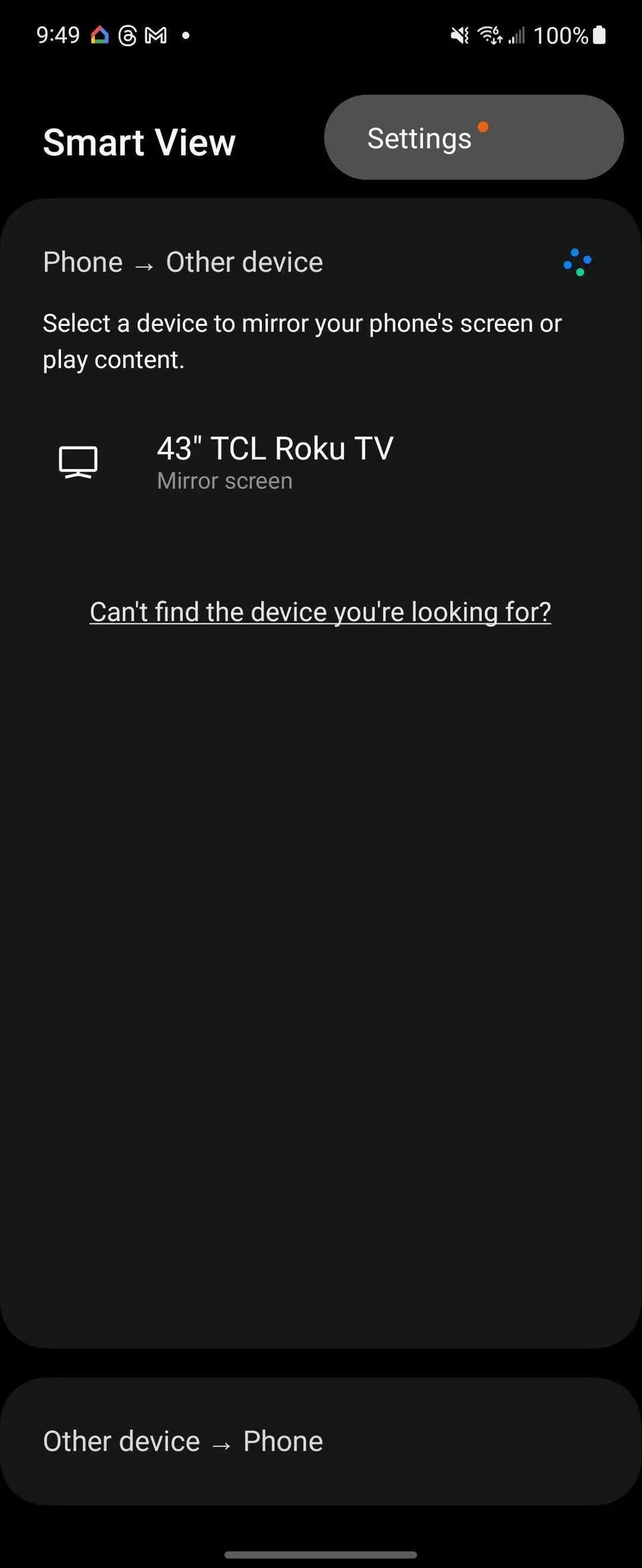
Task: Mirror screen to 43" TCL Roku TV
Action: pyautogui.click(x=275, y=462)
